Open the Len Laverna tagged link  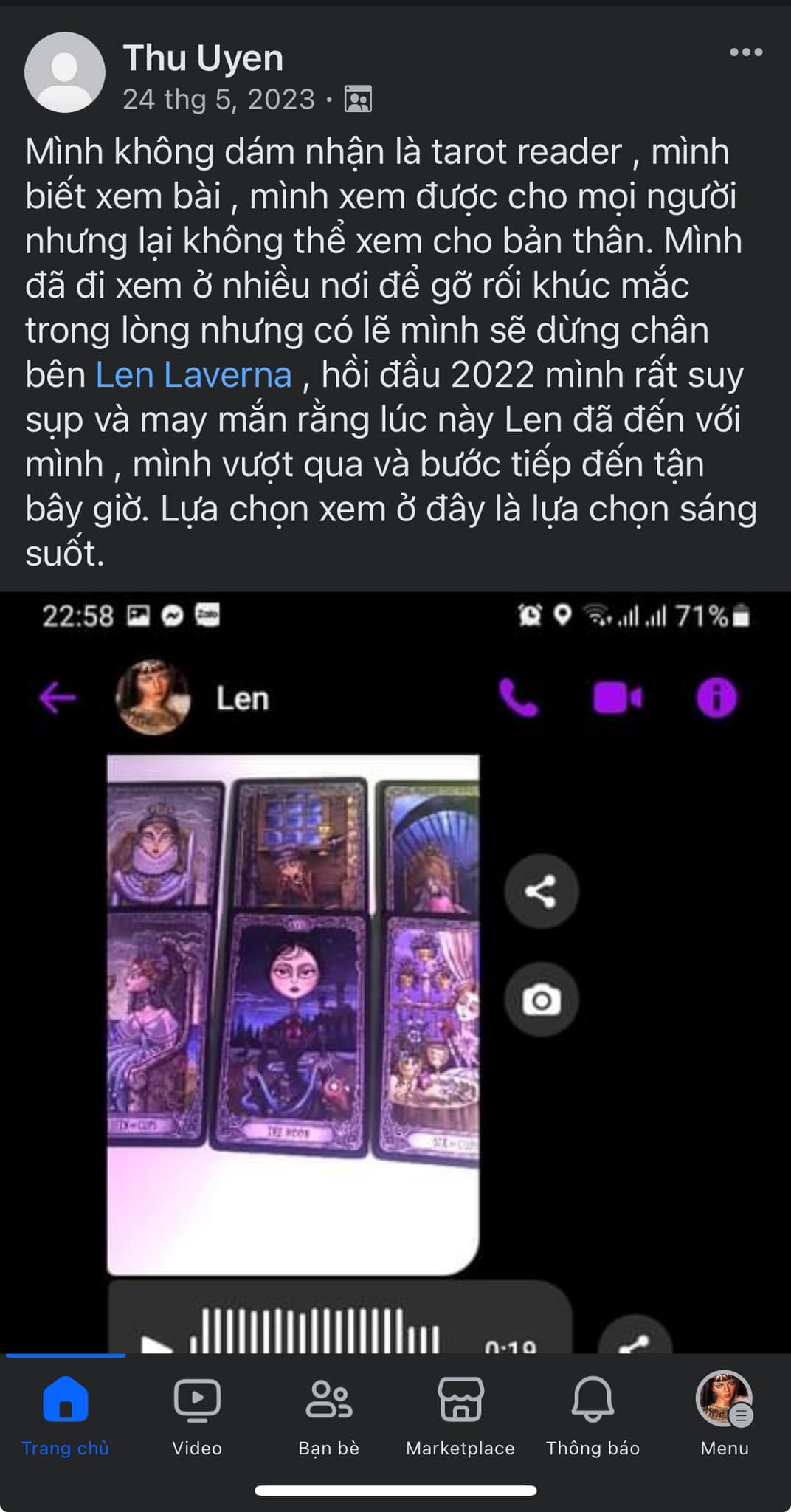194,374
